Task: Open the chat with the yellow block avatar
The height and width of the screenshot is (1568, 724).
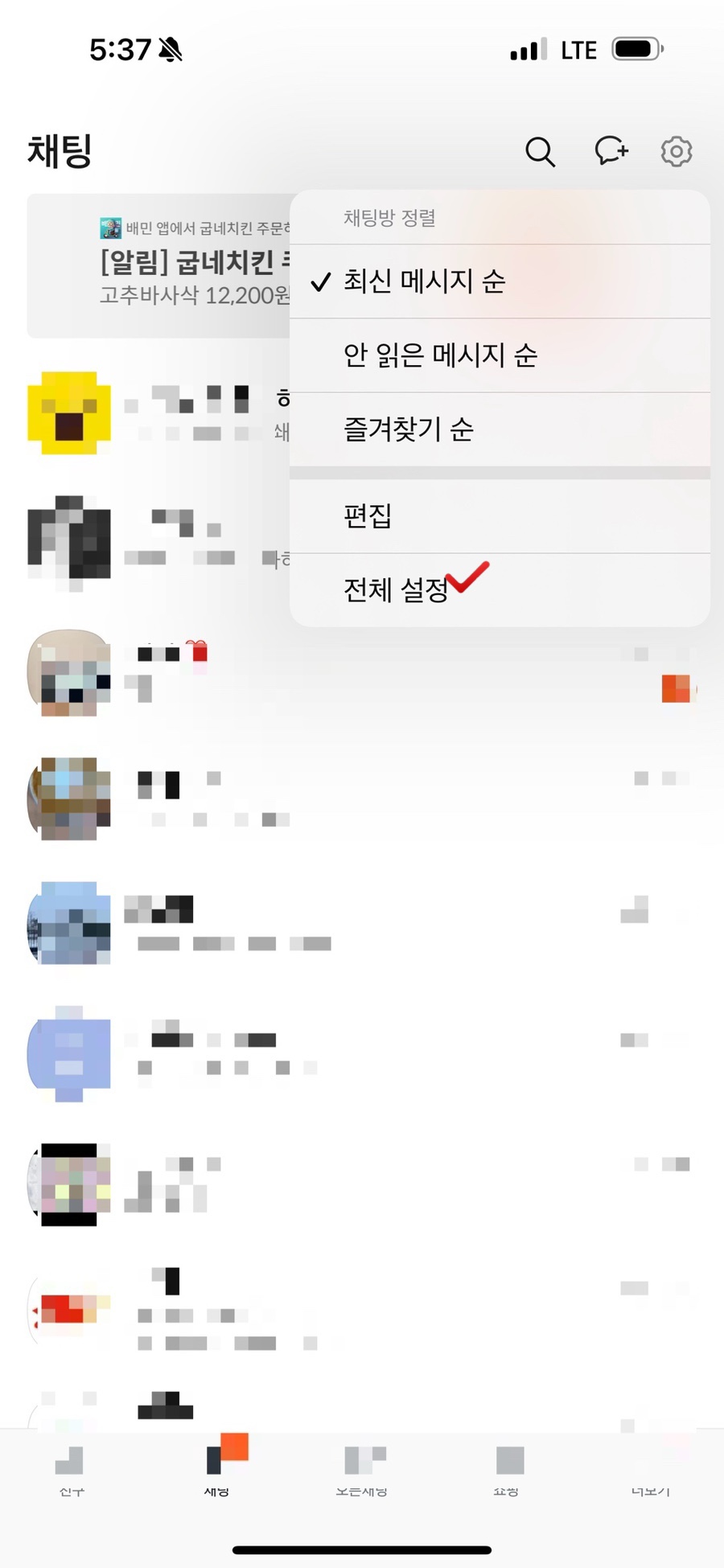Action: click(x=69, y=413)
